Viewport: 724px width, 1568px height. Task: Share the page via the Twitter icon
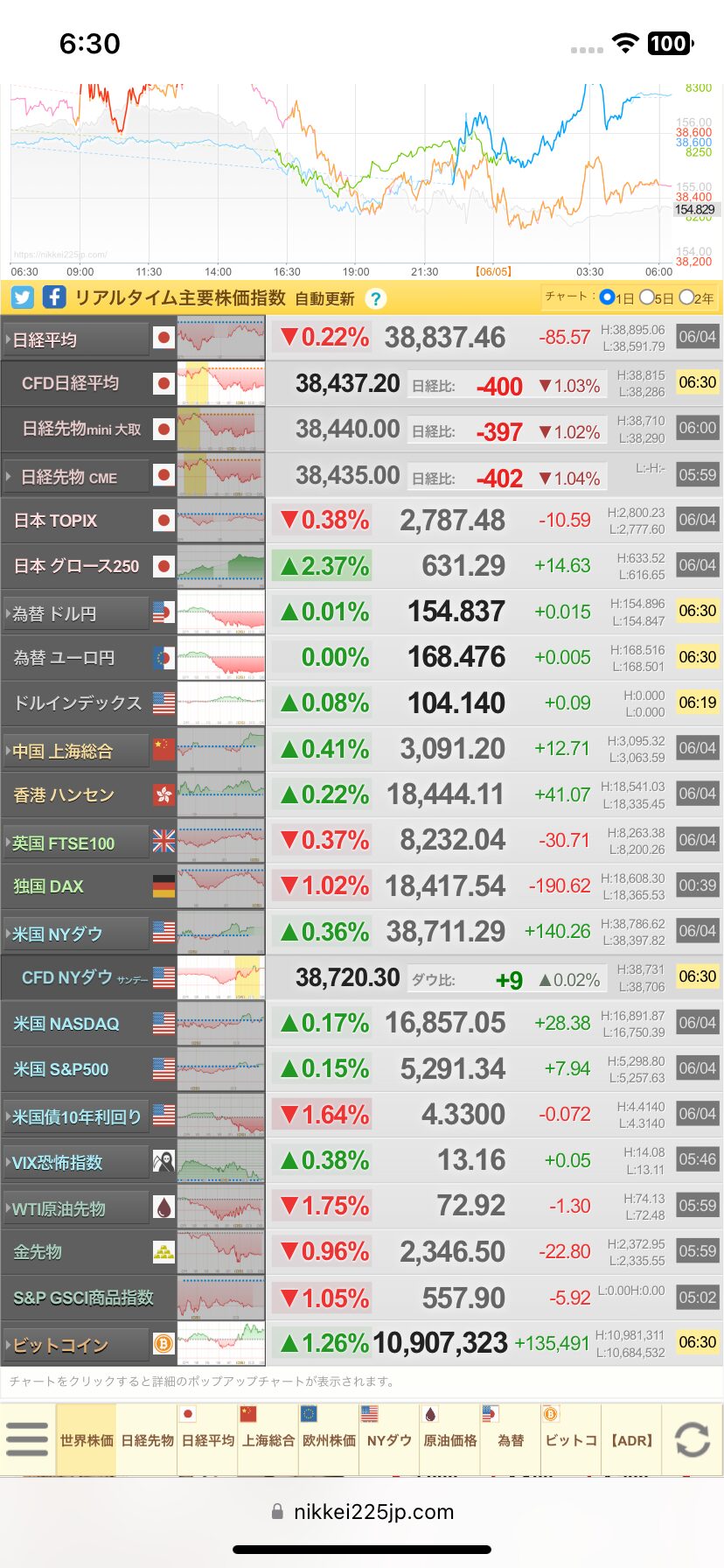tap(23, 297)
